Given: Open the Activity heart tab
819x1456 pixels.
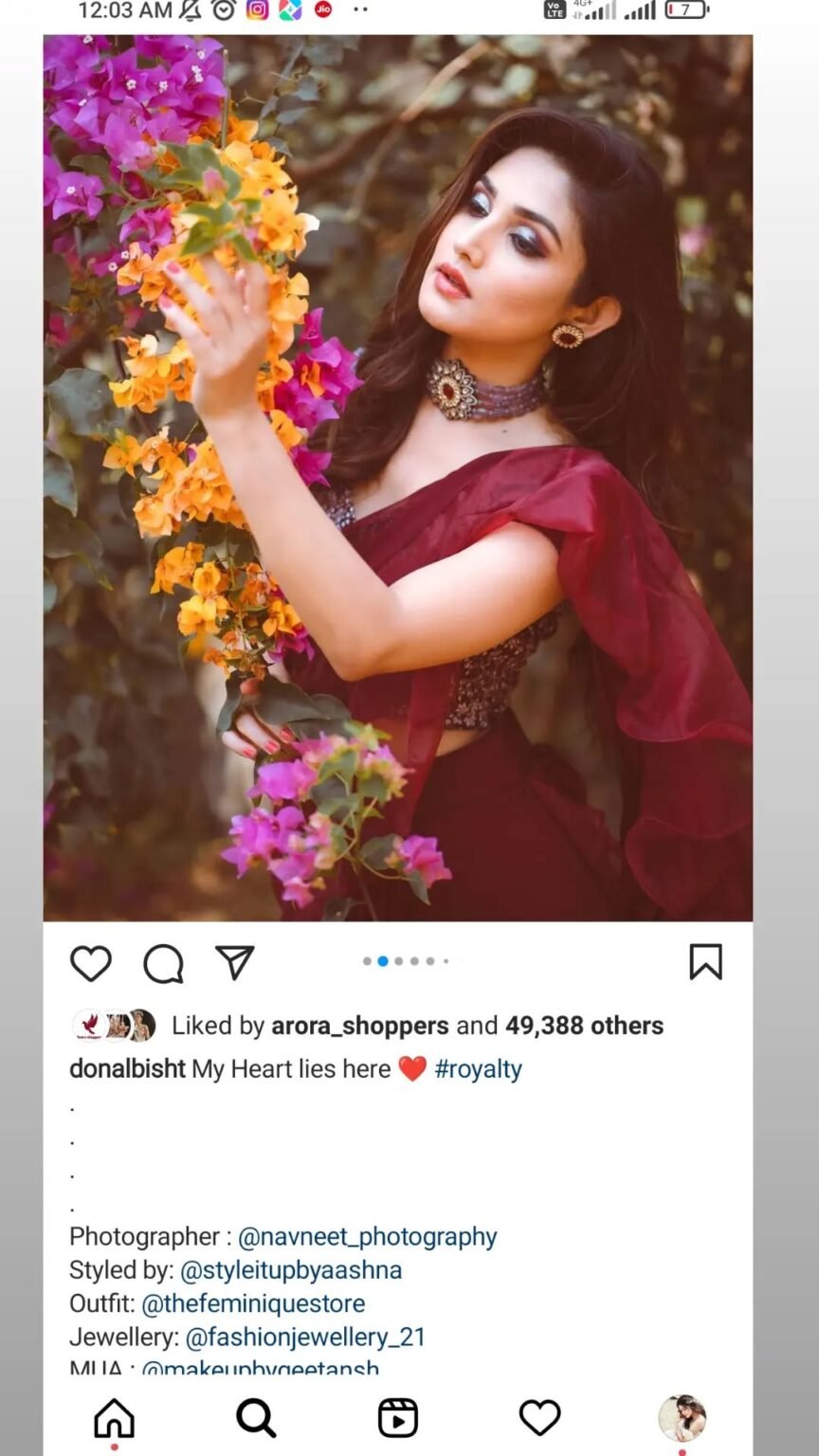Looking at the screenshot, I should [x=539, y=1418].
